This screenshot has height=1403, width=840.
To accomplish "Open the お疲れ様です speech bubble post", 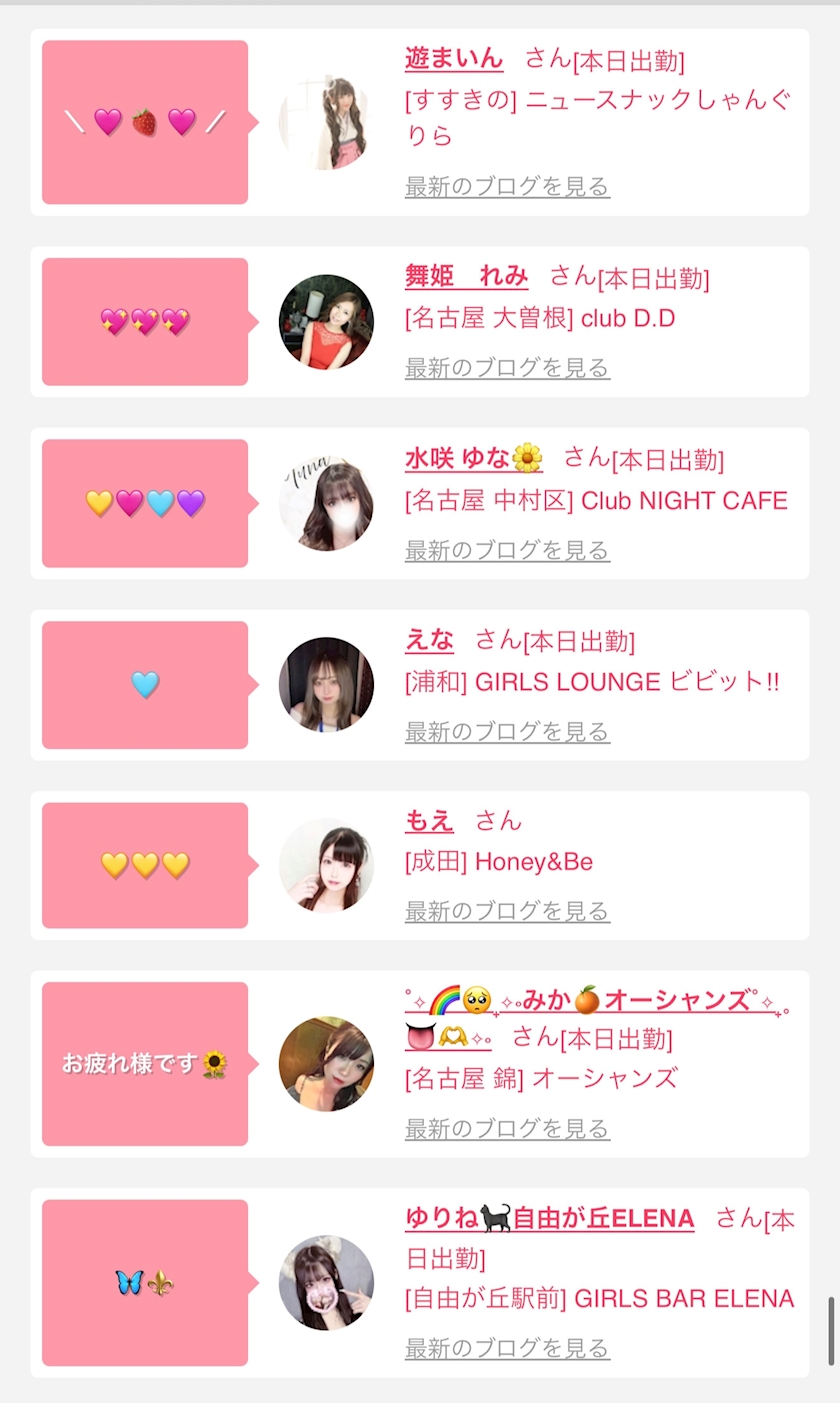I will tap(145, 1064).
